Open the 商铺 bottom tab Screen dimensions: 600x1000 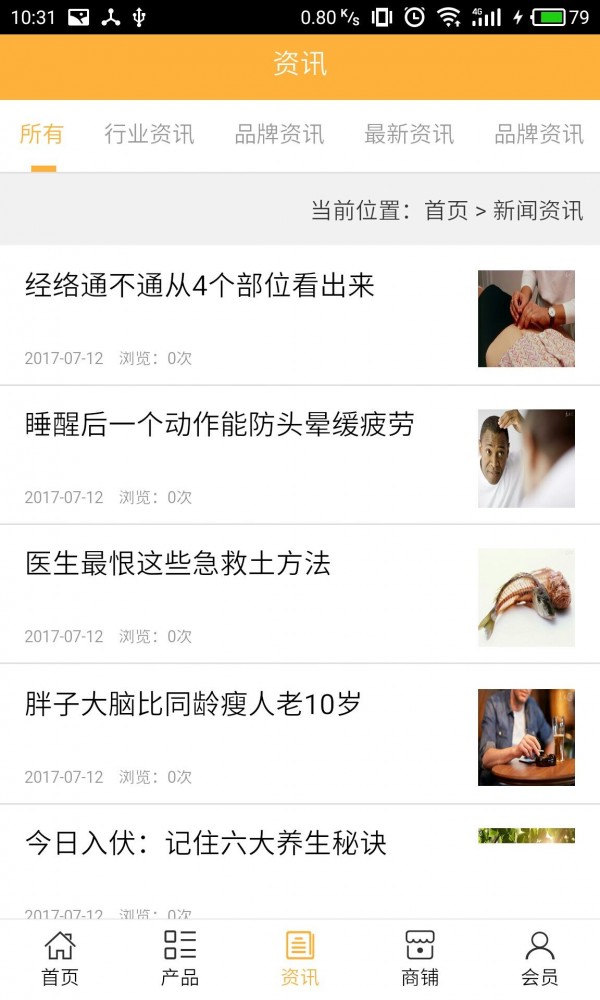coord(420,958)
